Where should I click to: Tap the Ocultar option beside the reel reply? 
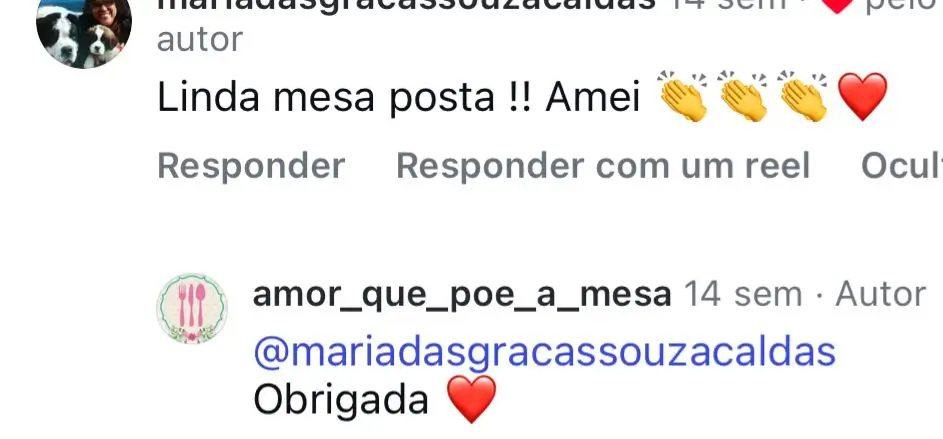pos(902,165)
